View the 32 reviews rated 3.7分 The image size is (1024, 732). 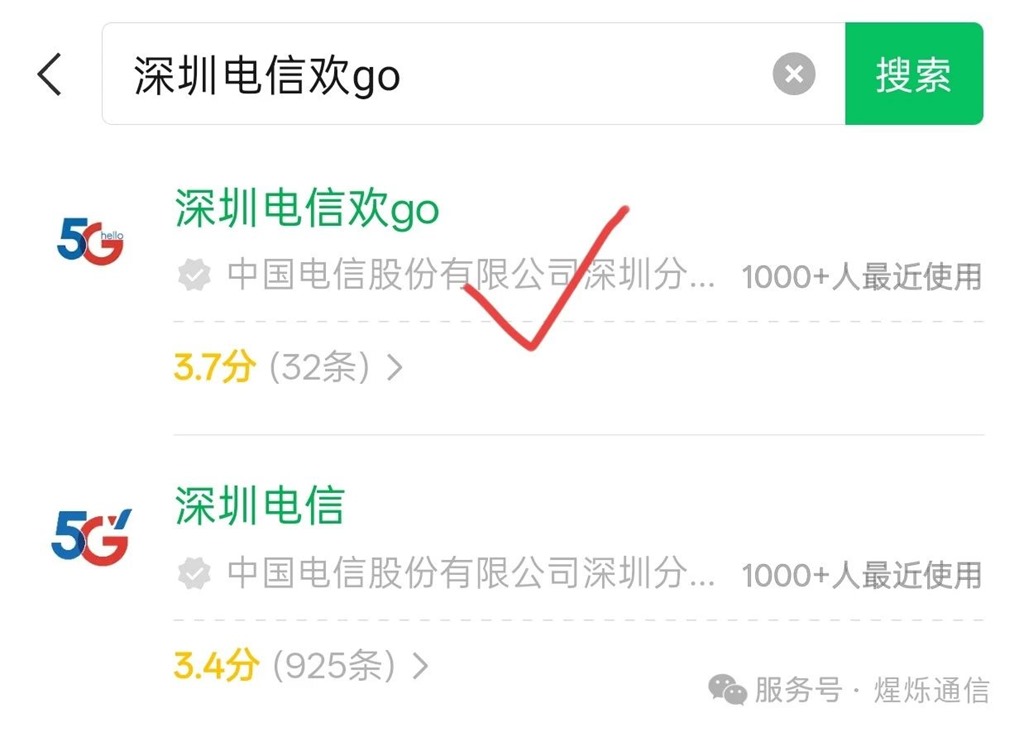[288, 368]
